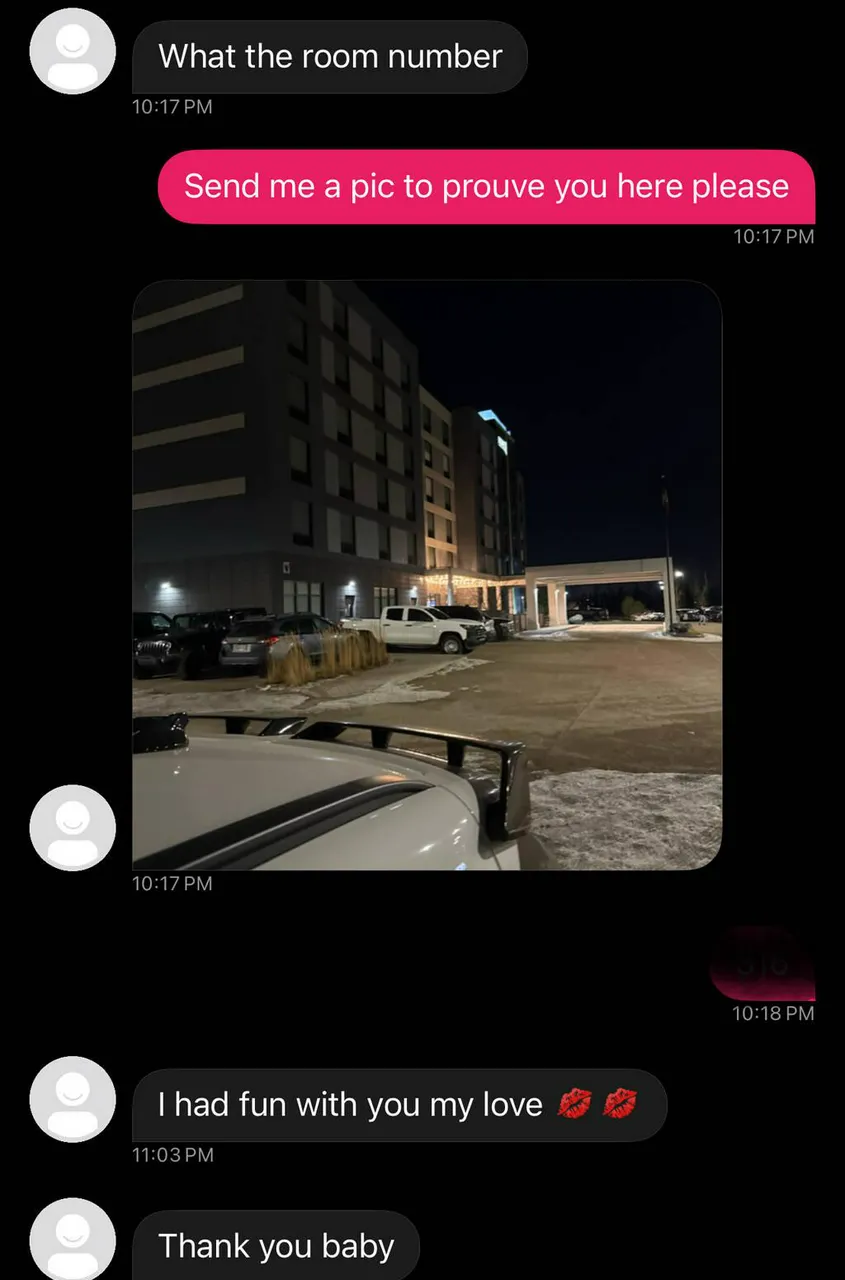
Task: Tap profile avatar next to "Thank you baby"
Action: [x=73, y=1240]
